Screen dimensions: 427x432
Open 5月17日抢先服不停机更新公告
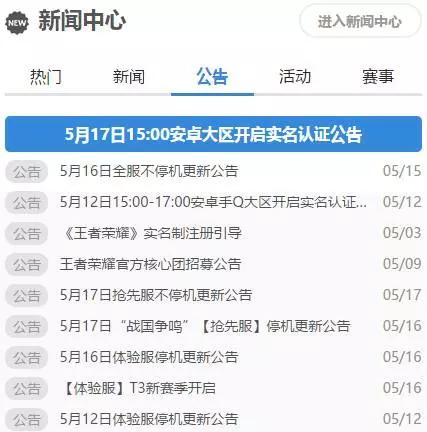(213, 295)
